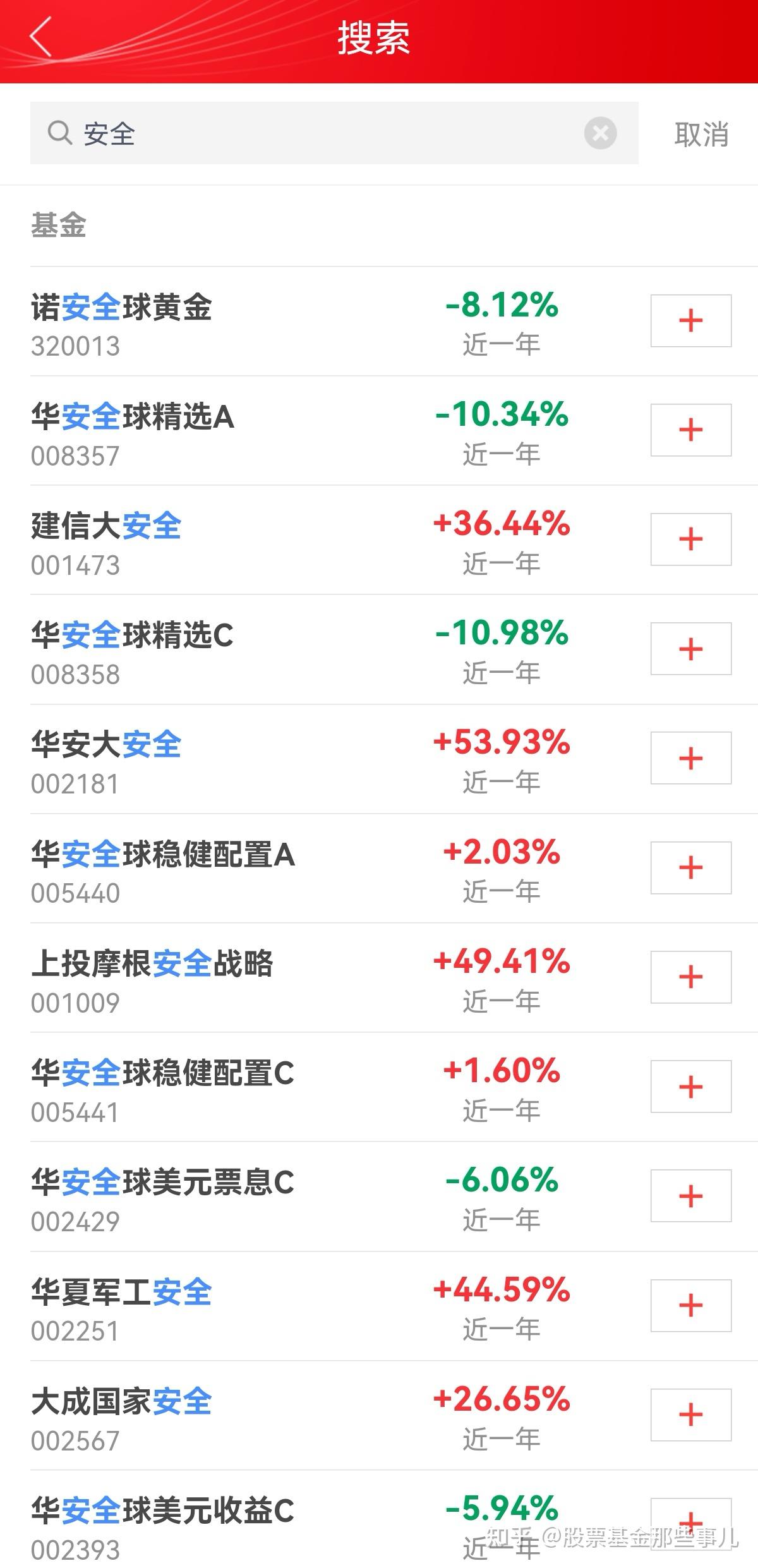
Task: Add 上投摩根安全战略 with its plus button
Action: pos(691,977)
